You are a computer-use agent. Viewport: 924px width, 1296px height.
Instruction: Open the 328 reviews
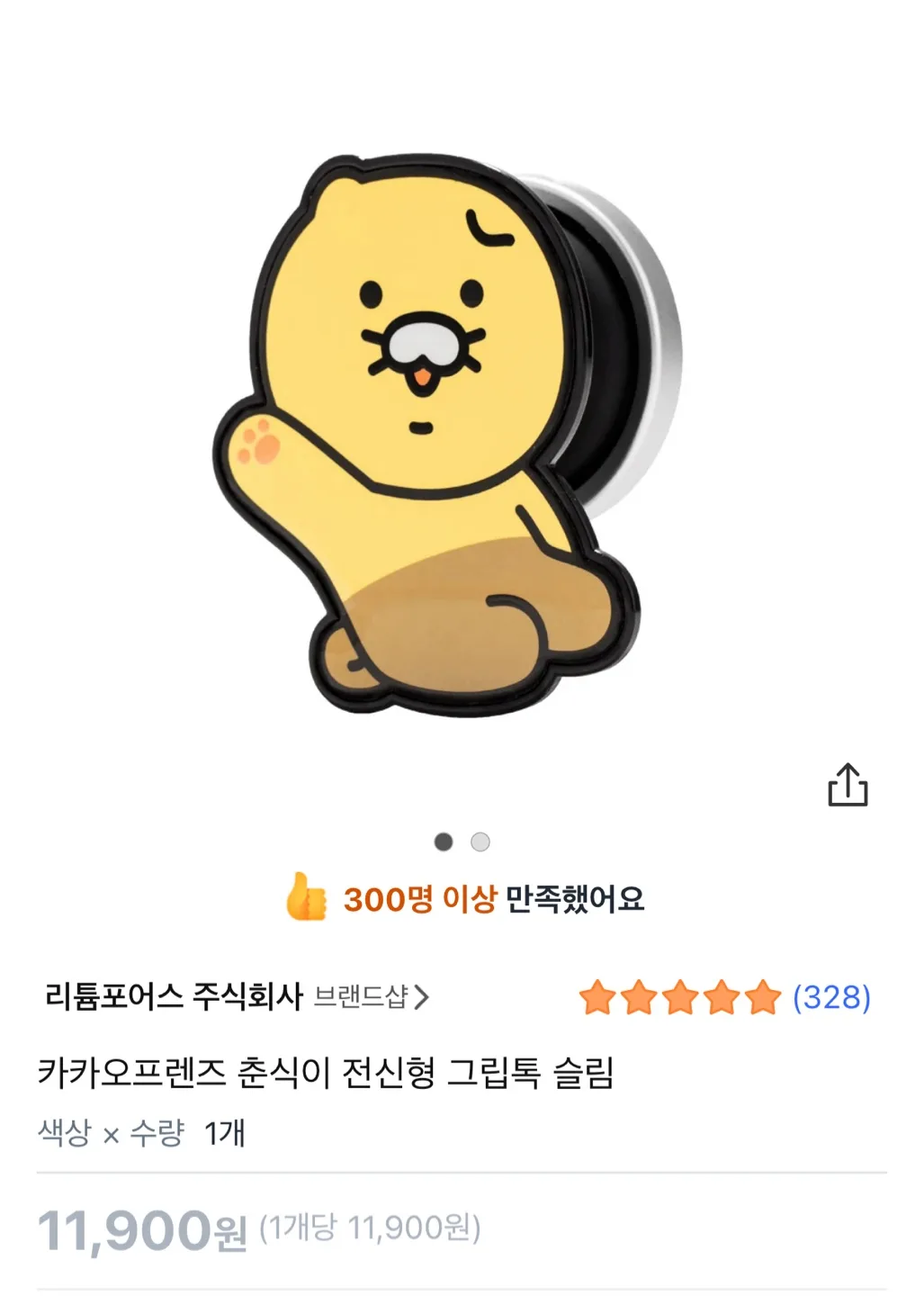830,997
